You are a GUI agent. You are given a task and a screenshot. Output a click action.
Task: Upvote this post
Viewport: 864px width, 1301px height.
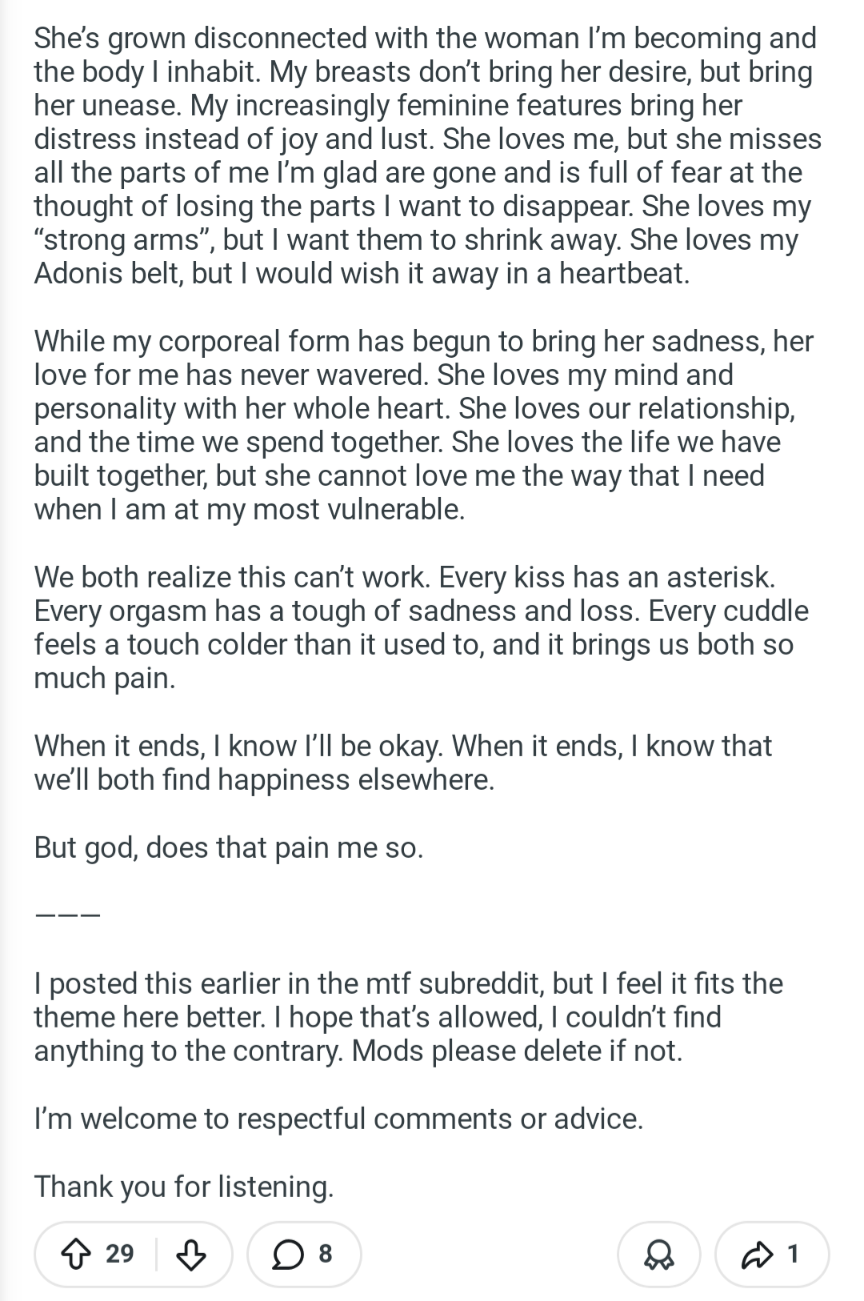click(x=76, y=1253)
